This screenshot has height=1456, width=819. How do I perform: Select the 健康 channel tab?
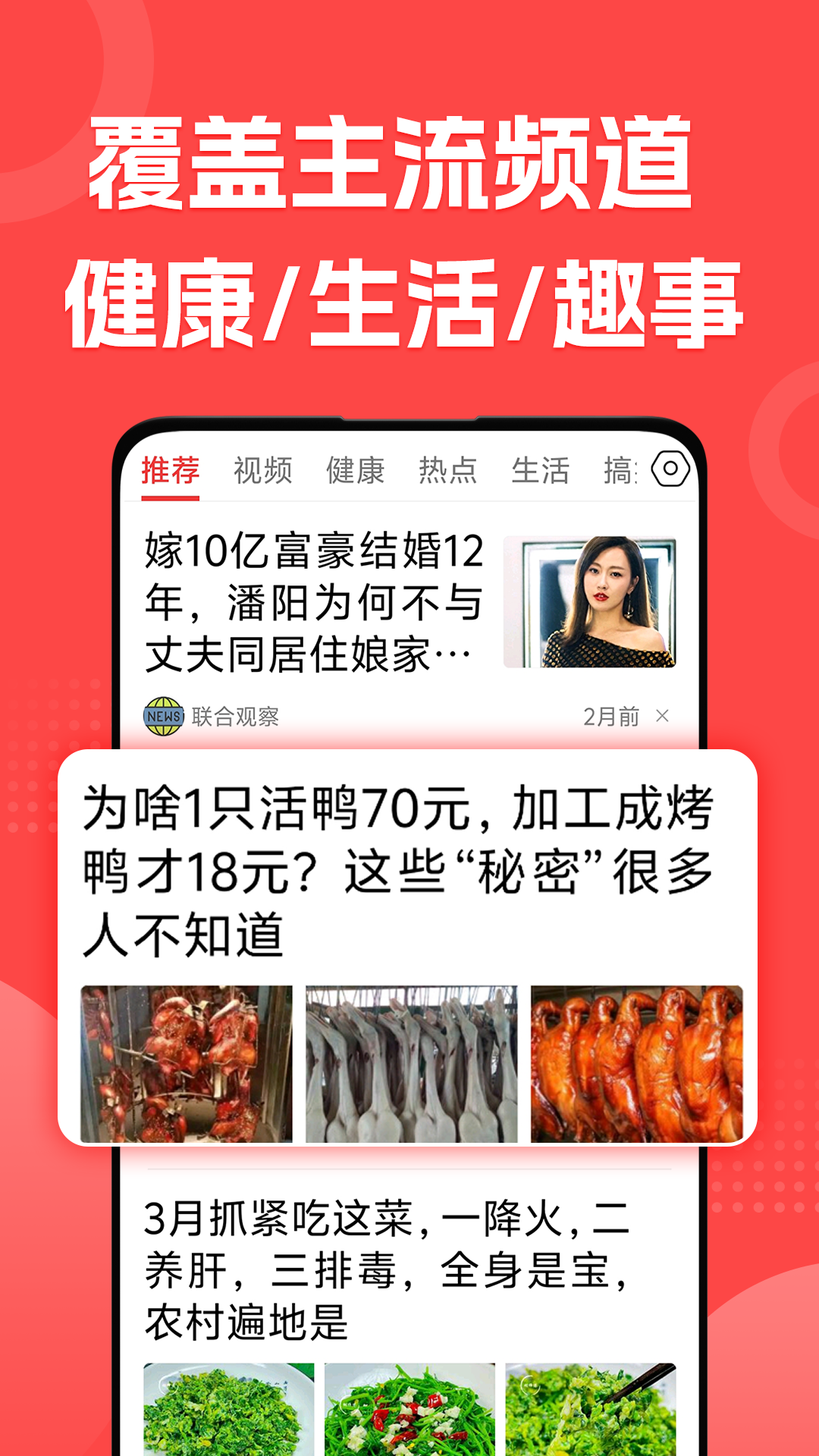click(356, 469)
